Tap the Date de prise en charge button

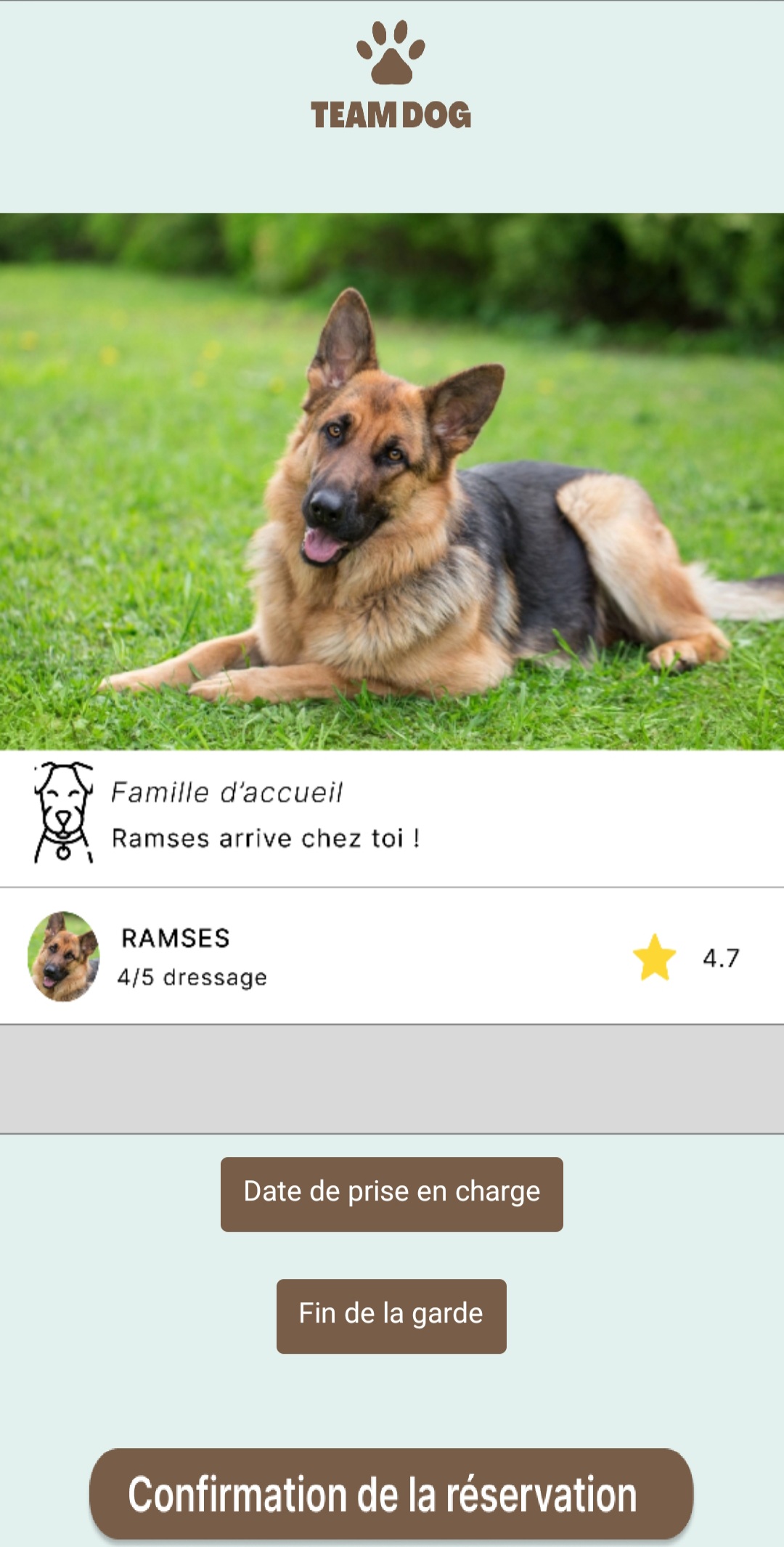click(391, 1193)
